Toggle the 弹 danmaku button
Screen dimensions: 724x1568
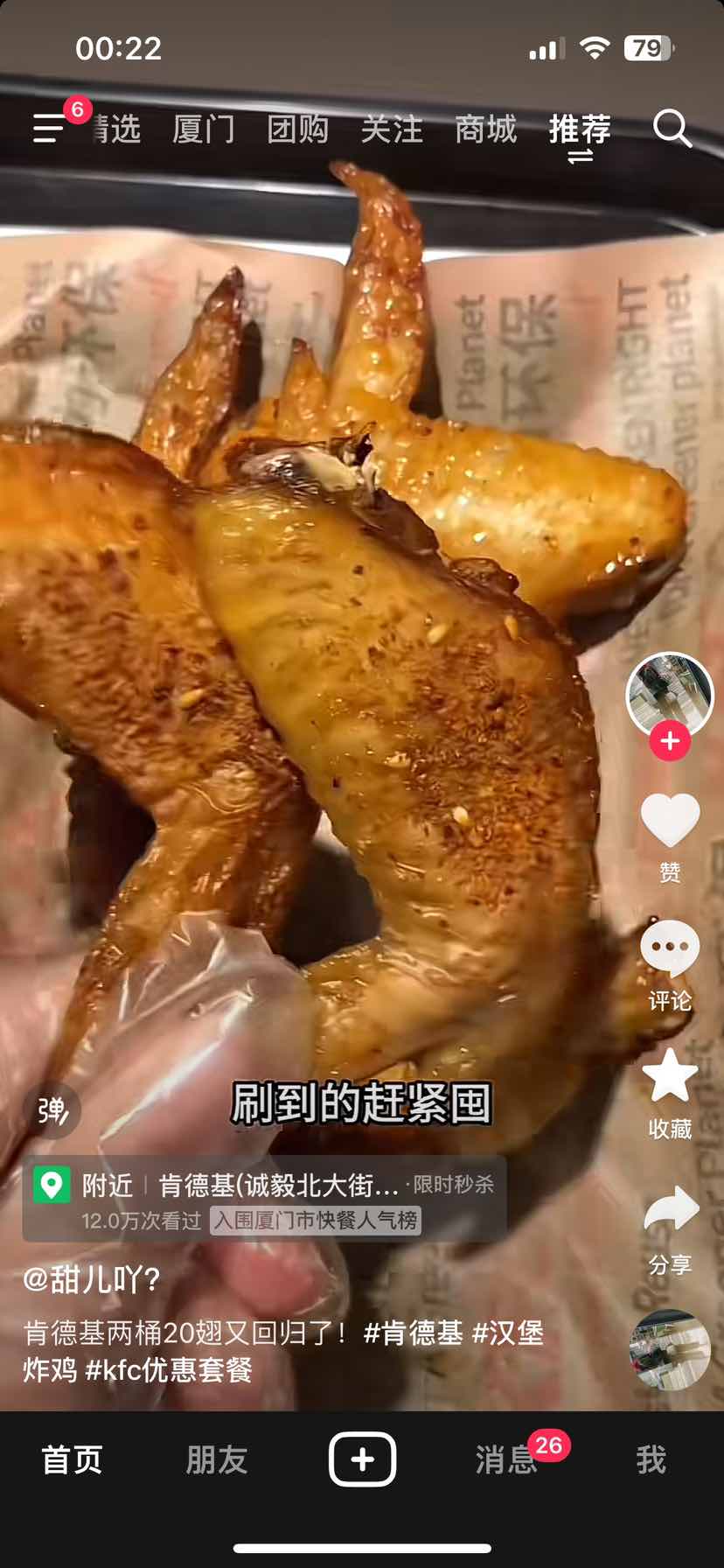coord(52,1110)
